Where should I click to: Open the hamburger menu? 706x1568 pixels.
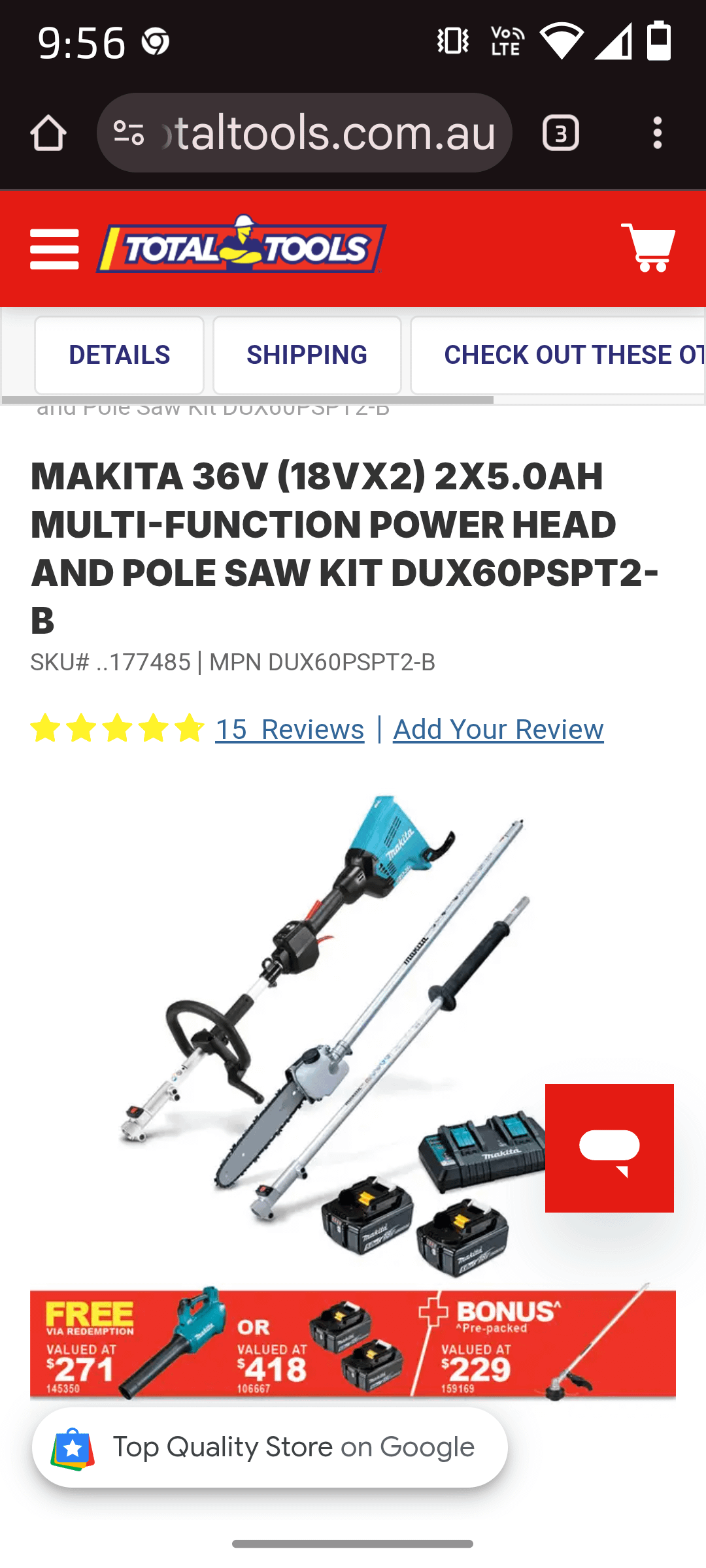click(x=54, y=249)
